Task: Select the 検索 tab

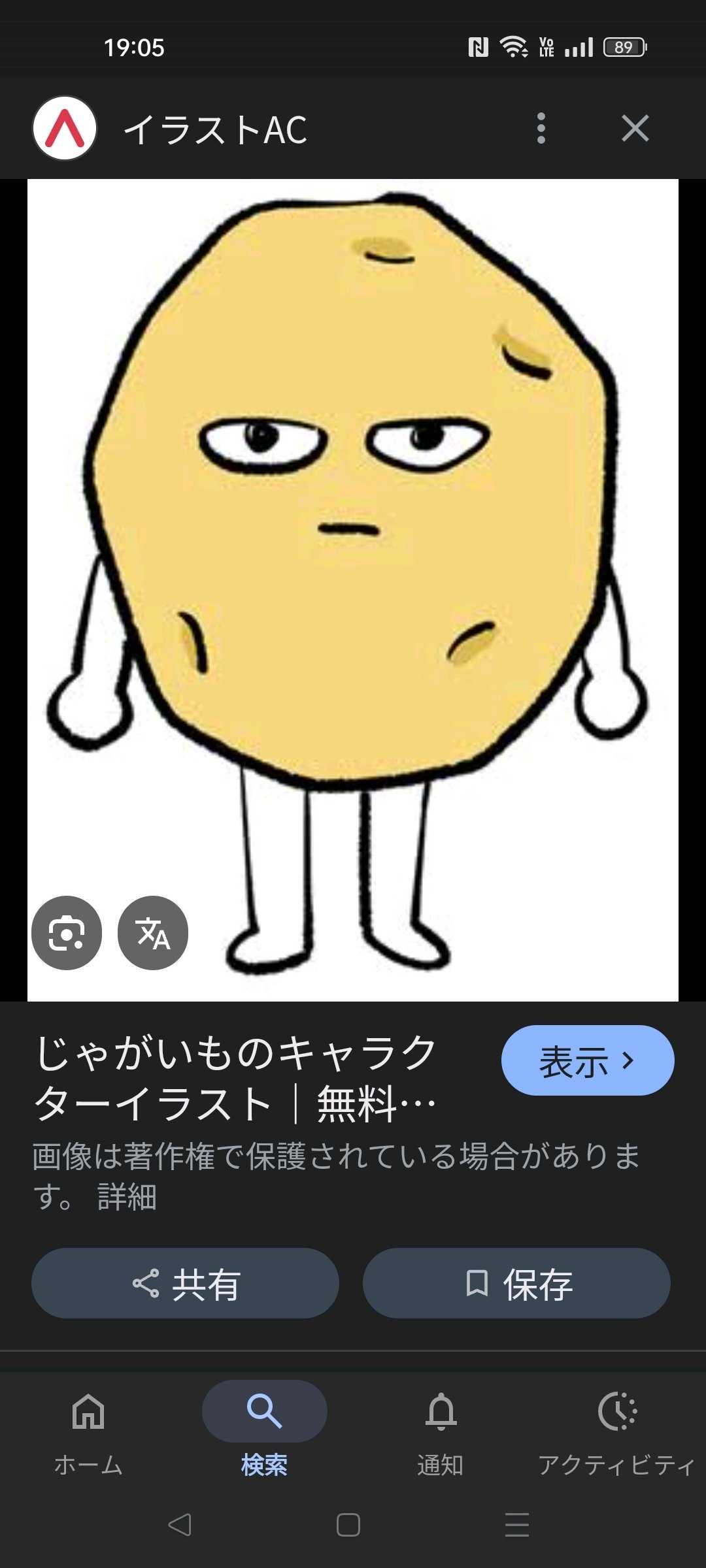Action: [x=264, y=1428]
